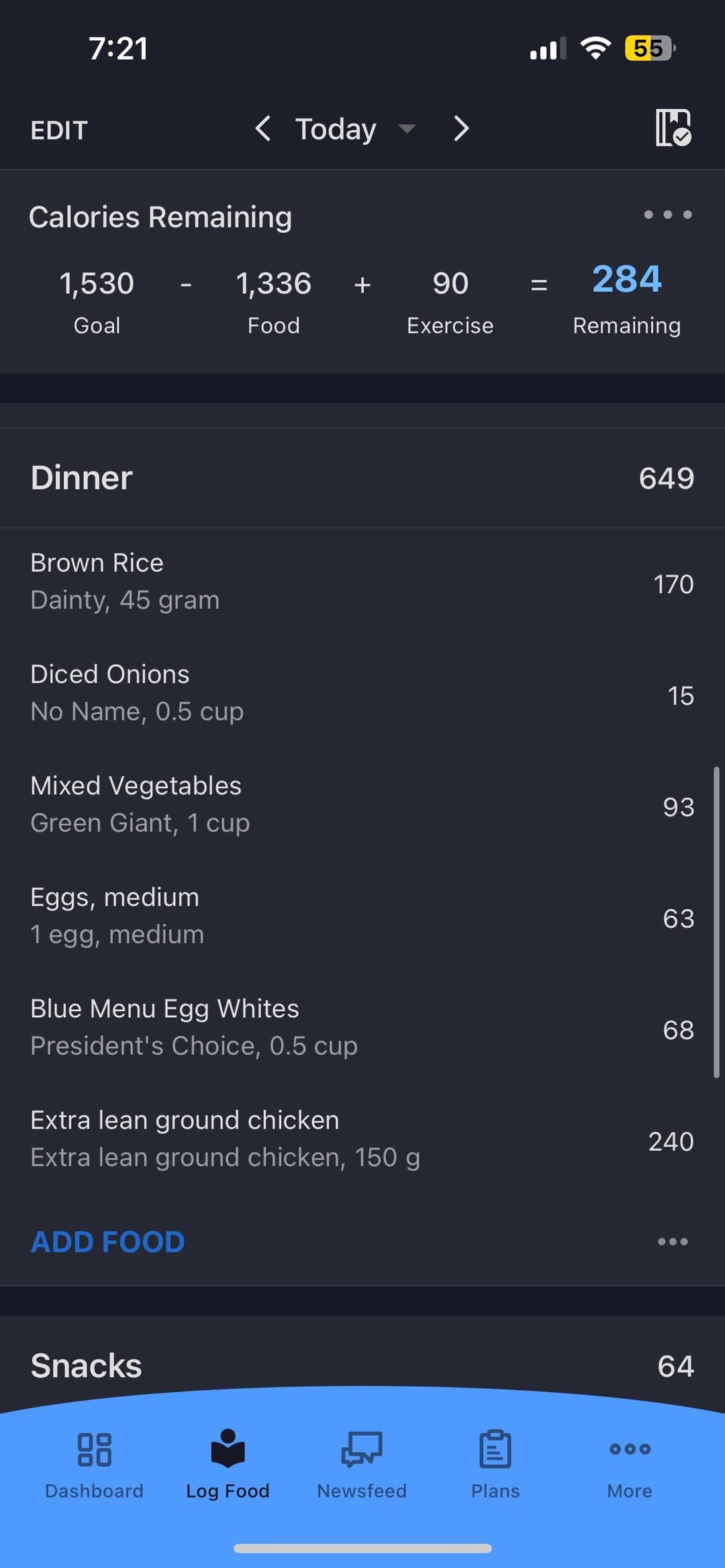
Task: Switch to the Newsfeed tab
Action: point(362,1464)
